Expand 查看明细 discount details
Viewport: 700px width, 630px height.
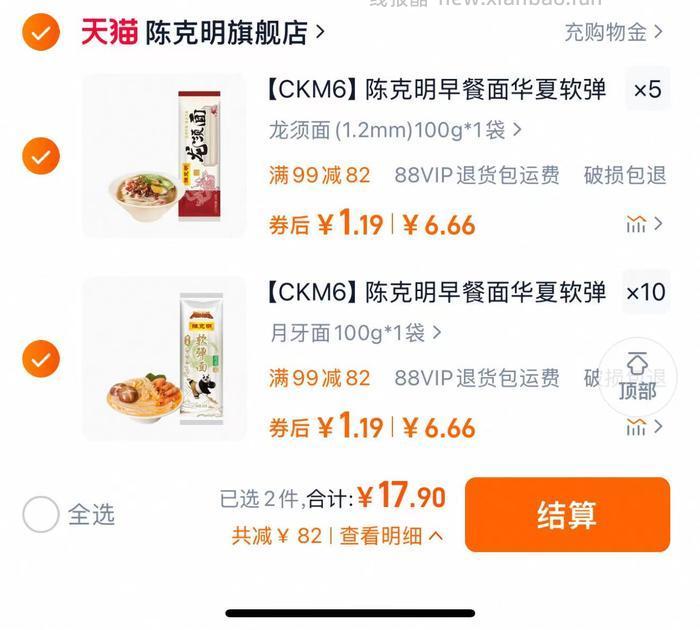tap(391, 536)
